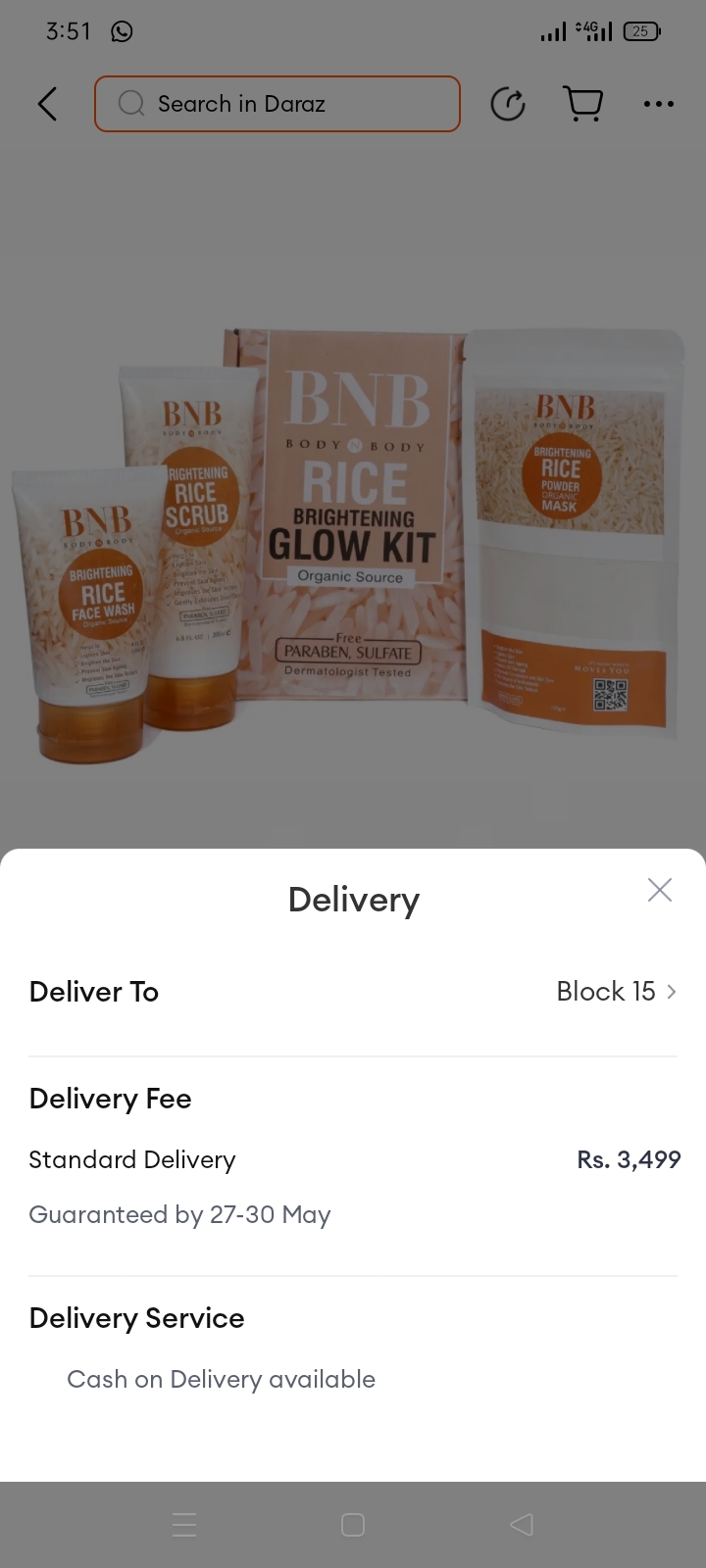The width and height of the screenshot is (706, 1568).
Task: Tap the Search in Daraz box
Action: 277,104
